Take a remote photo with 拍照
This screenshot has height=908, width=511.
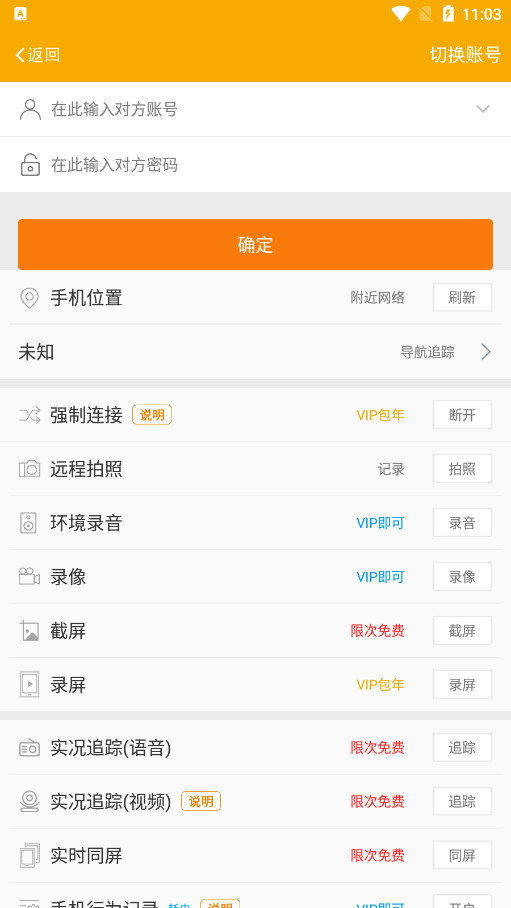462,468
